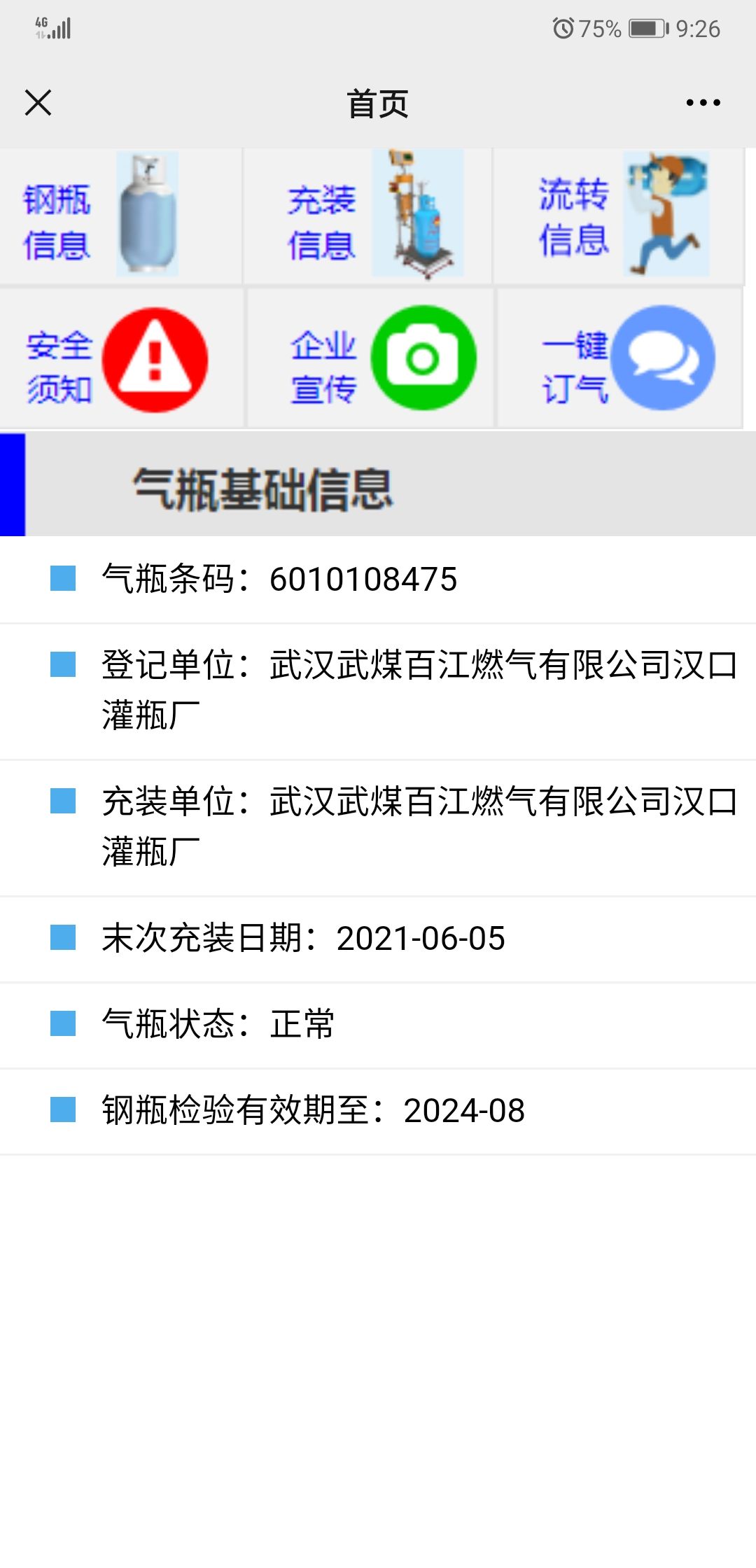Screen dimensions: 756x1568
Task: Open the 充装信息 tile
Action: (368, 216)
